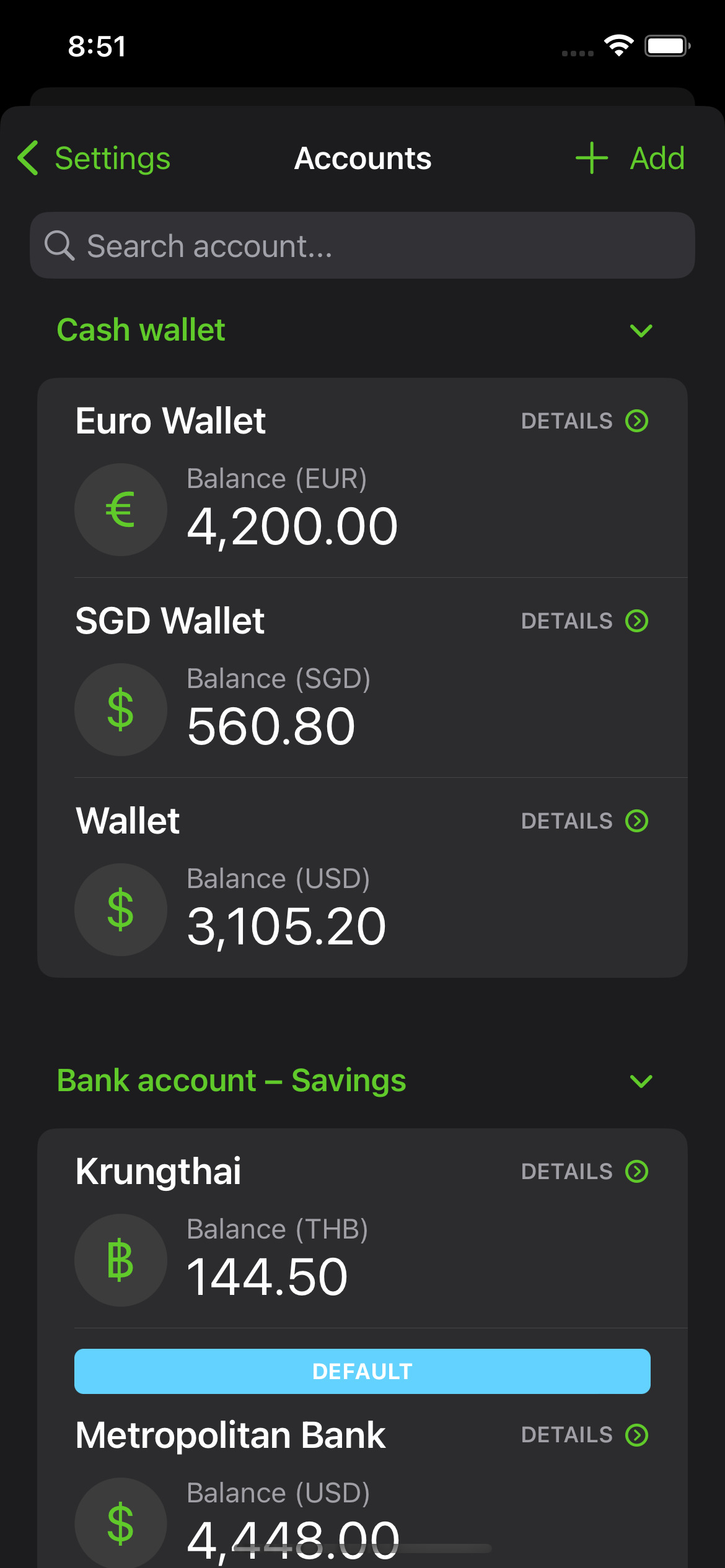This screenshot has height=1568, width=725.
Task: Show details of the USD Wallet
Action: (x=585, y=821)
